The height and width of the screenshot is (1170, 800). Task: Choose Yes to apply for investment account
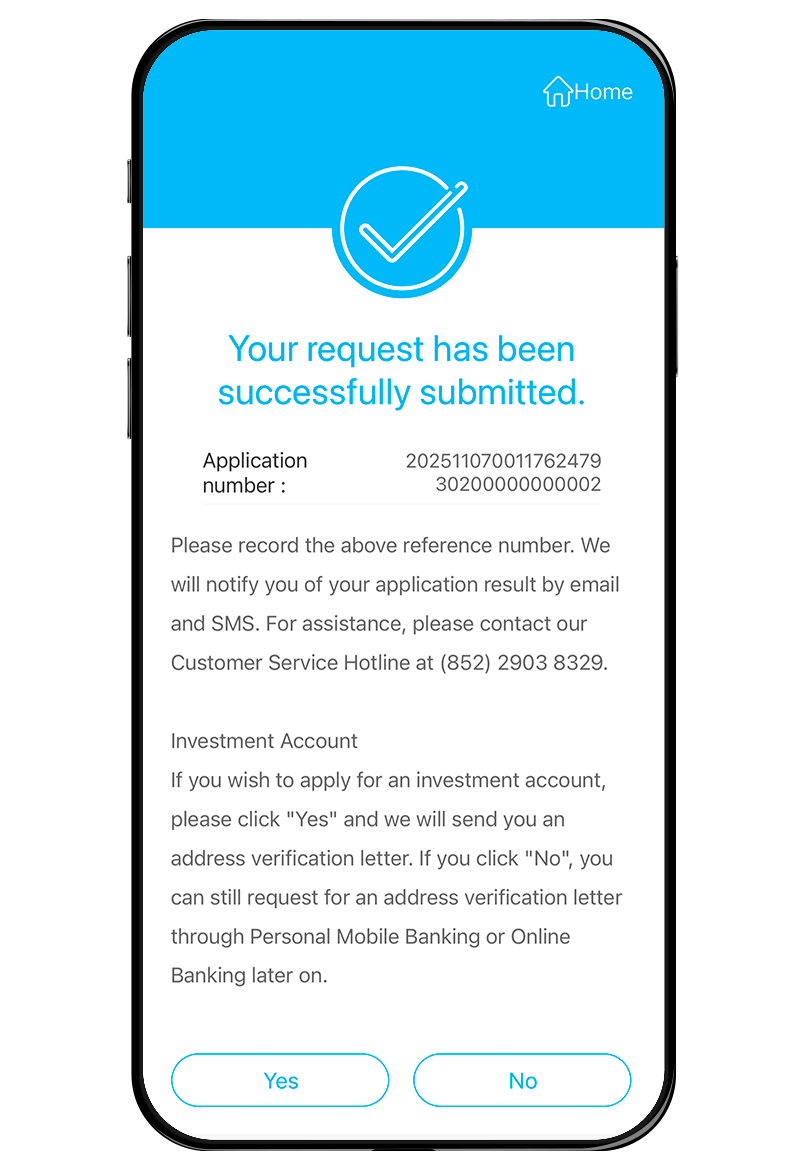click(x=280, y=1080)
